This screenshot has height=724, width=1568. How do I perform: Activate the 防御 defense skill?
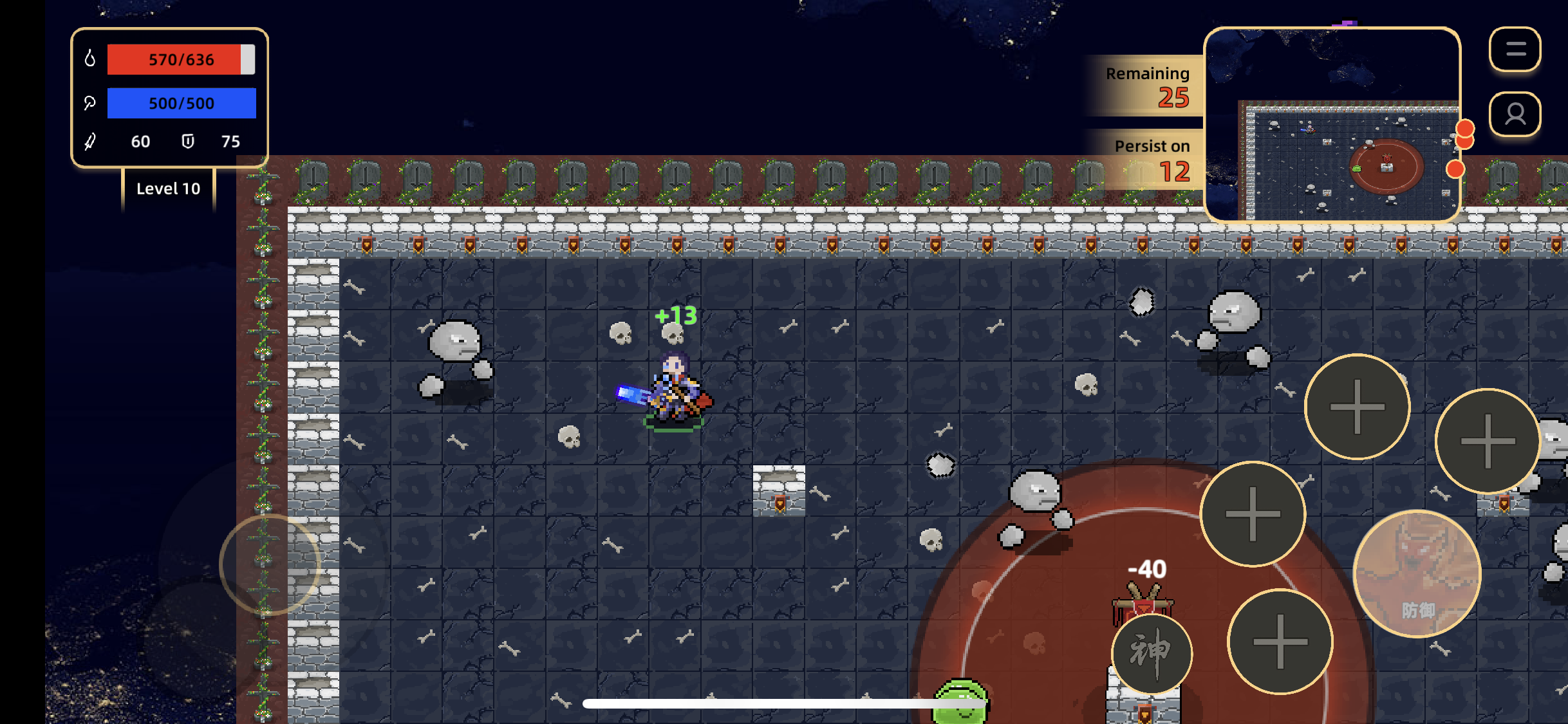pyautogui.click(x=1417, y=573)
